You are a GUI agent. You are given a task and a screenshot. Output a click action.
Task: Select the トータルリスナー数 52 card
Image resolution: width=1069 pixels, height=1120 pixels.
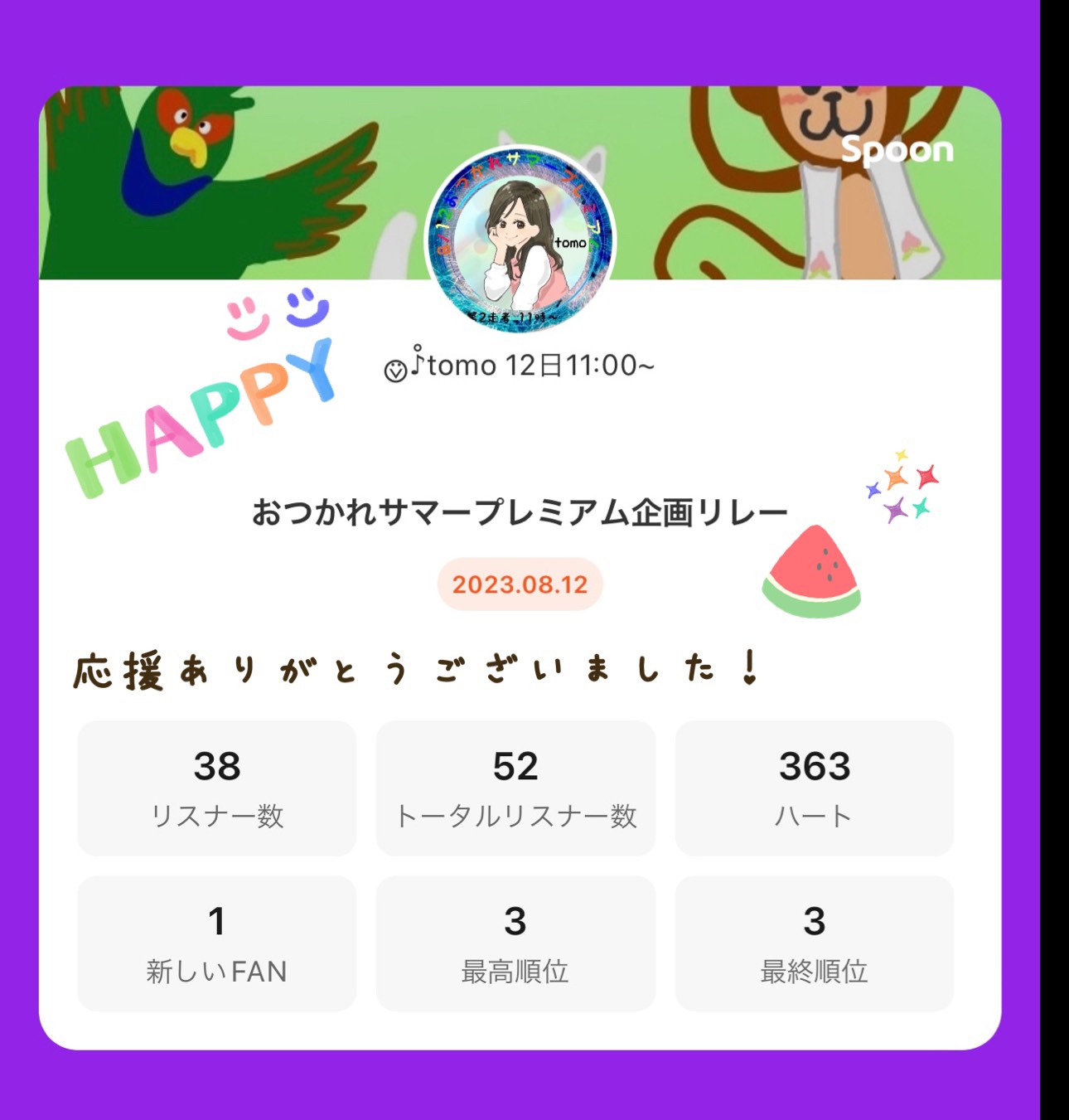click(515, 788)
